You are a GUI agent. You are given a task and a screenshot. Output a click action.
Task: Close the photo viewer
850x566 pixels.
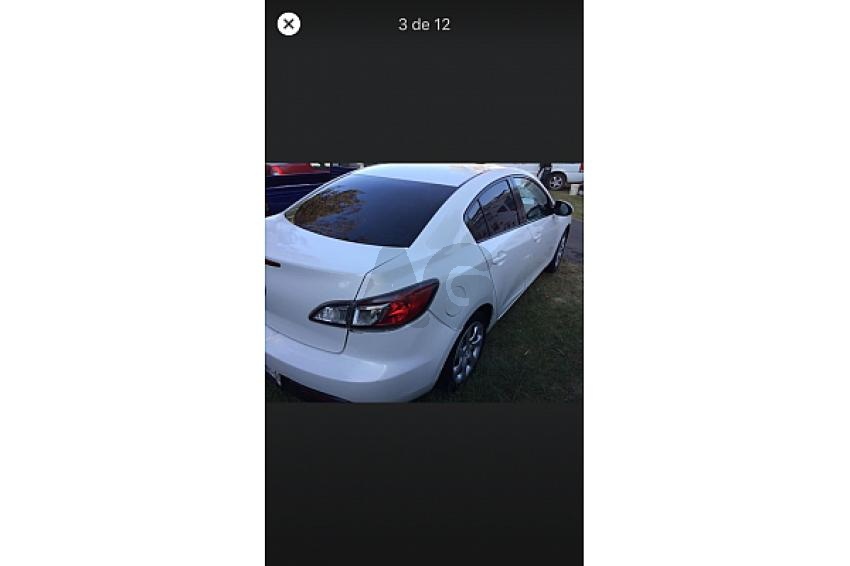pos(288,24)
